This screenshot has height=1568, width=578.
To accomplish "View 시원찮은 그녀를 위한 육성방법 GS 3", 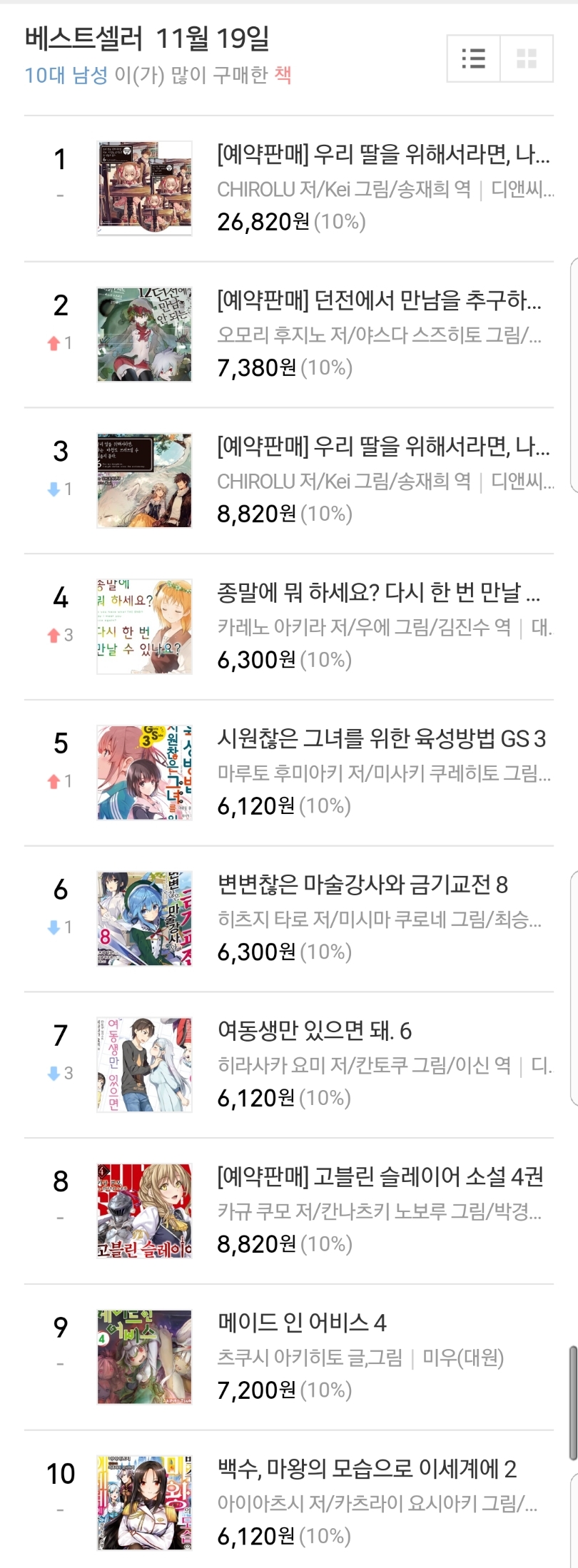I will pyautogui.click(x=381, y=738).
